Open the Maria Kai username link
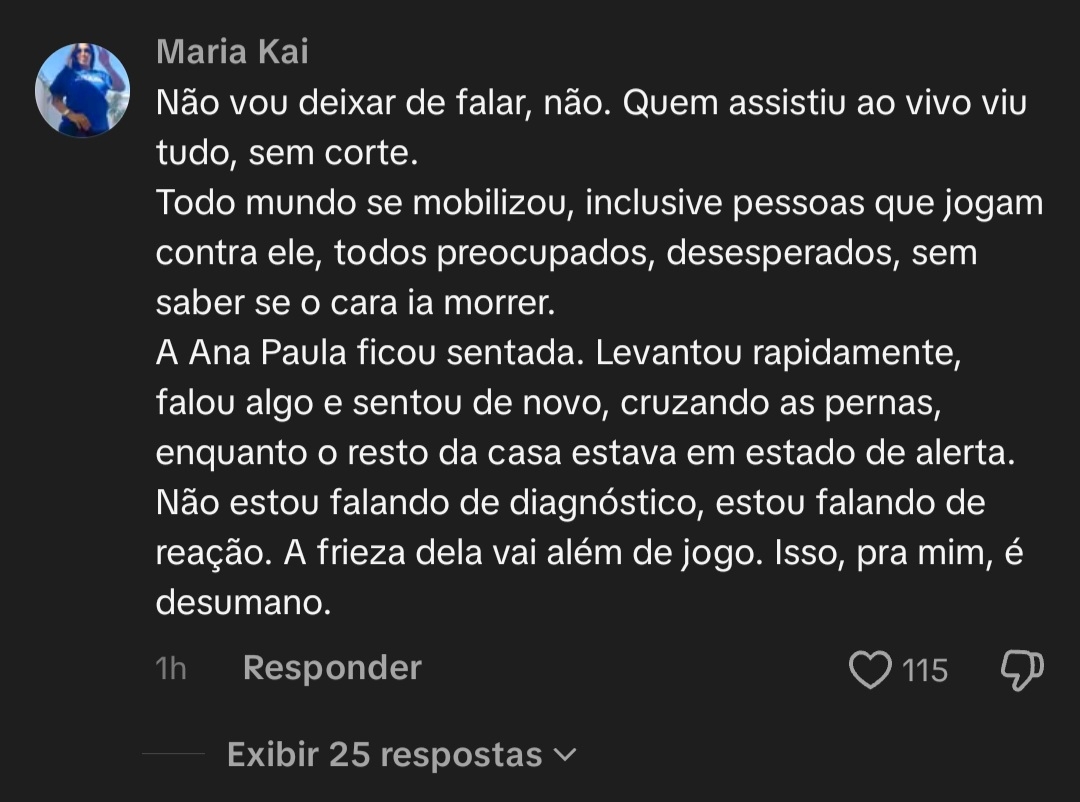The height and width of the screenshot is (802, 1080). point(232,52)
